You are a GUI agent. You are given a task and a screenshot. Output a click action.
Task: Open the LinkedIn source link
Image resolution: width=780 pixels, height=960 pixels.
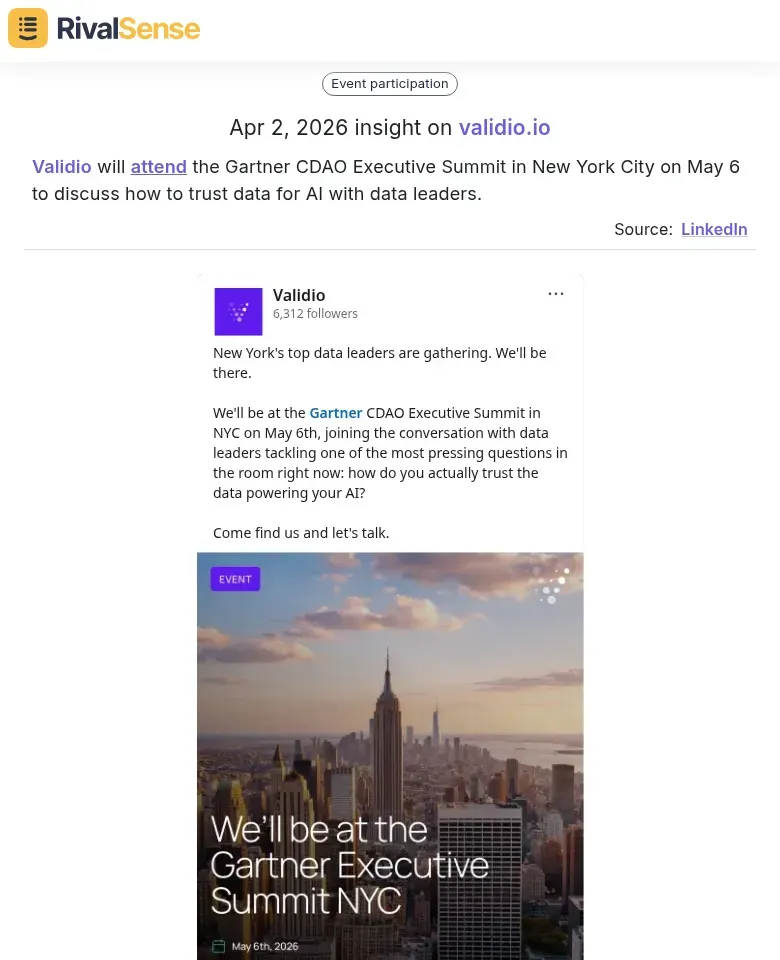click(714, 229)
